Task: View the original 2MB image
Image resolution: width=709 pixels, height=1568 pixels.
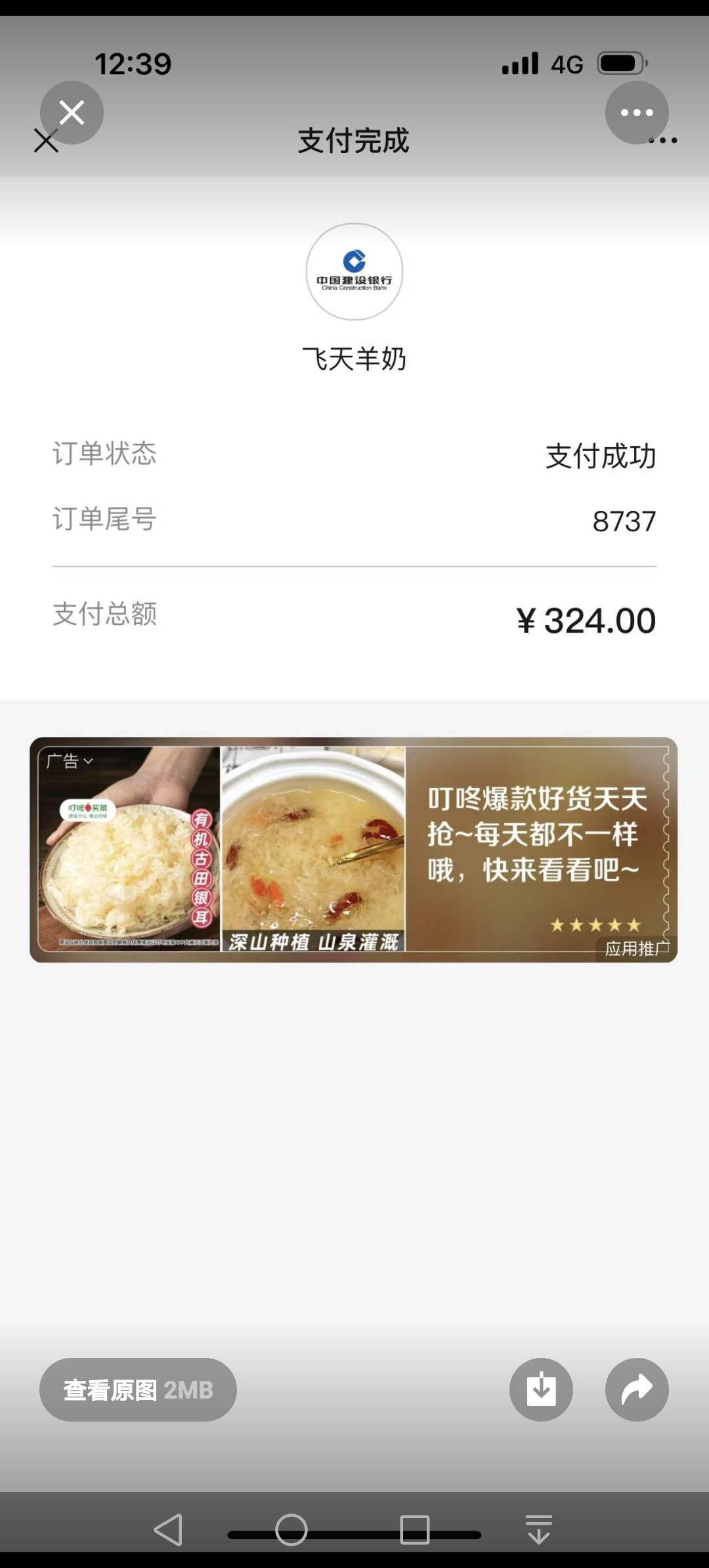Action: (x=138, y=1389)
